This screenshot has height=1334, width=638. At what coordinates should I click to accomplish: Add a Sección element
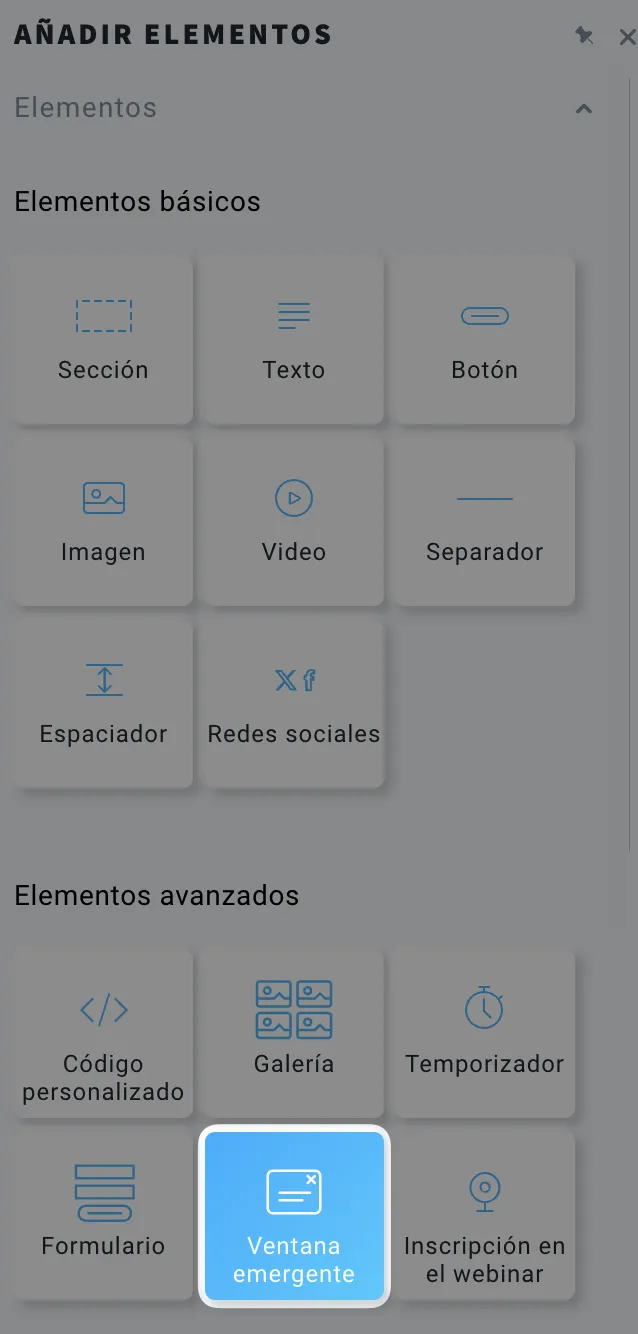pyautogui.click(x=103, y=339)
